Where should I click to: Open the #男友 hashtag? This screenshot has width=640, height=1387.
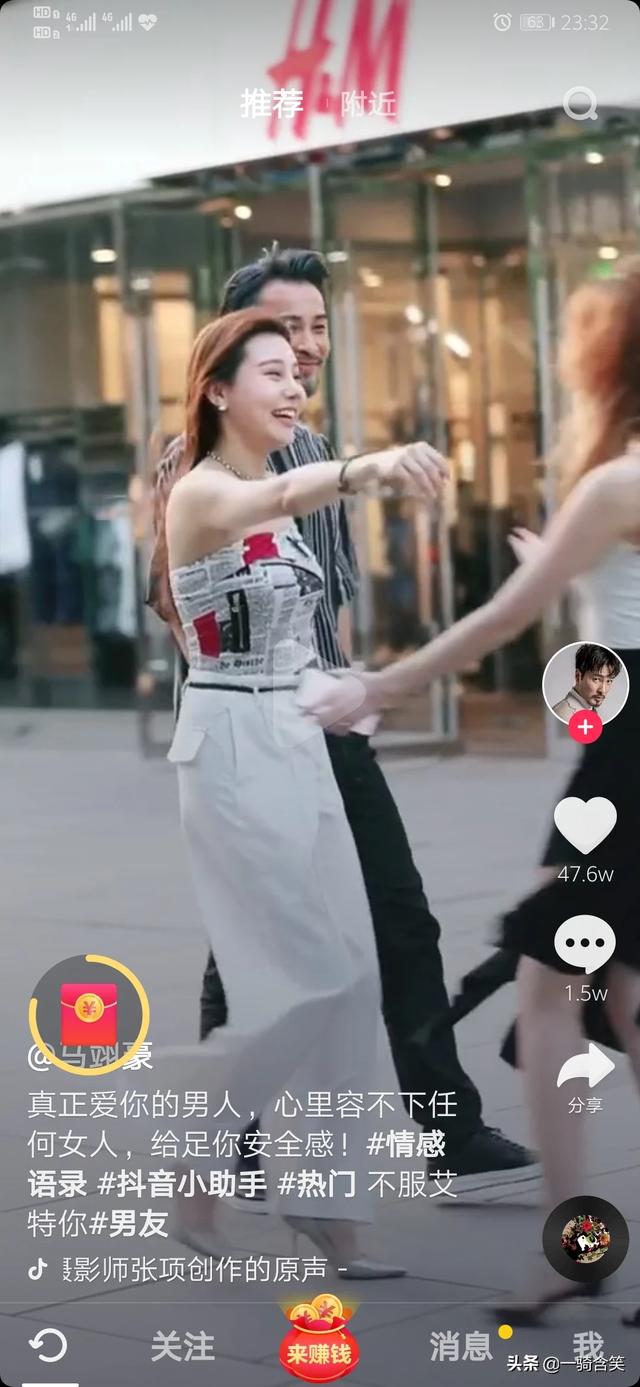(129, 1222)
